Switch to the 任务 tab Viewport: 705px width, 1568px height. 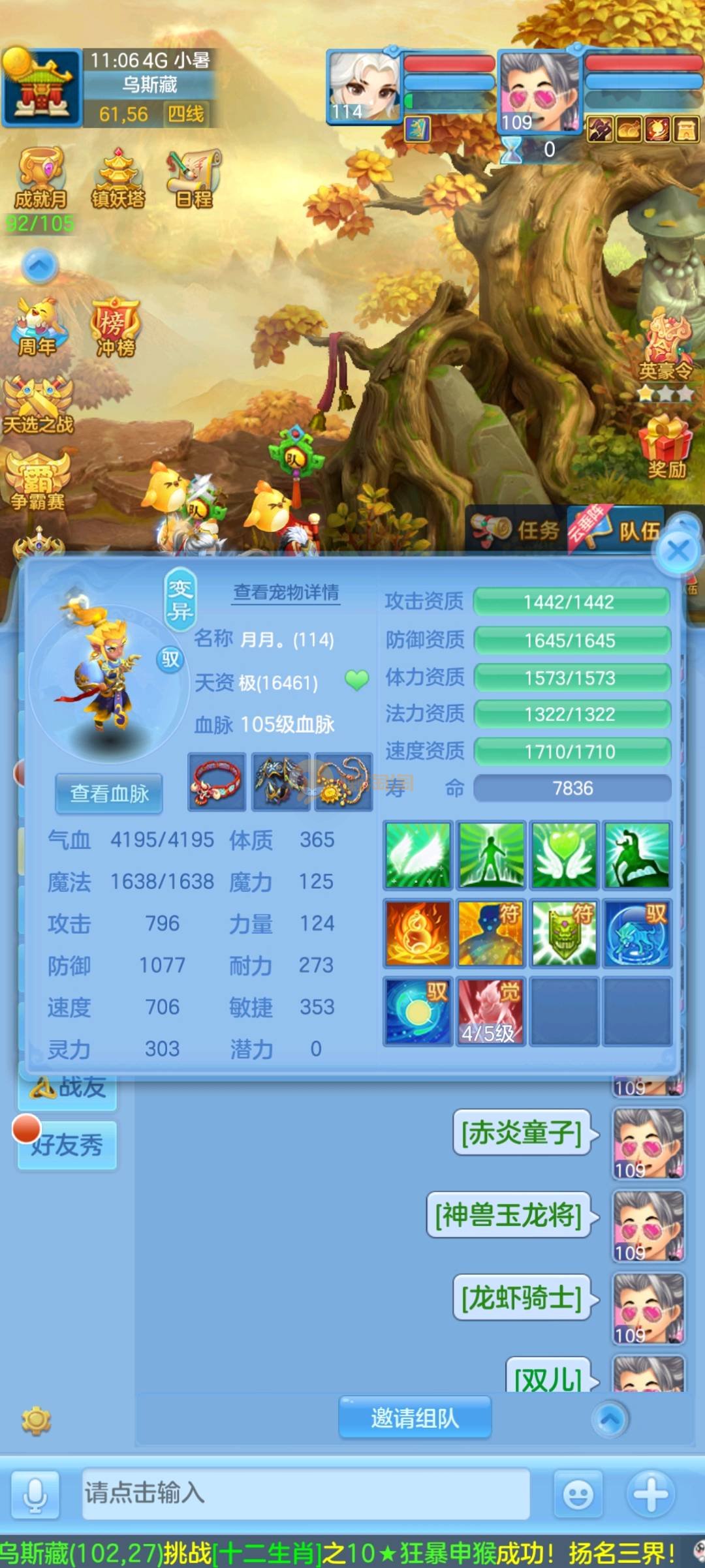click(x=517, y=530)
